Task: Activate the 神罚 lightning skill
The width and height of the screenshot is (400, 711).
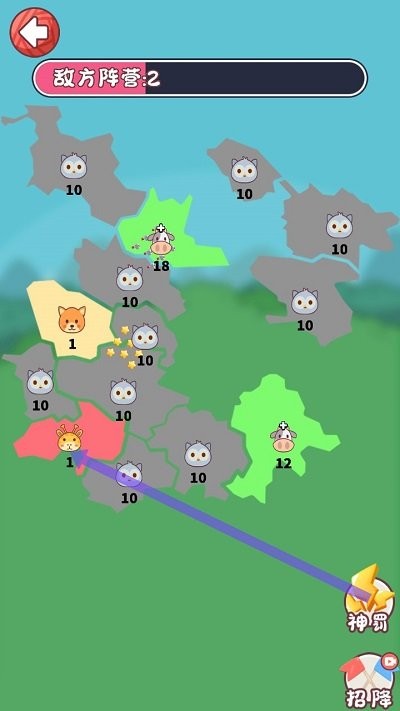Action: [369, 600]
